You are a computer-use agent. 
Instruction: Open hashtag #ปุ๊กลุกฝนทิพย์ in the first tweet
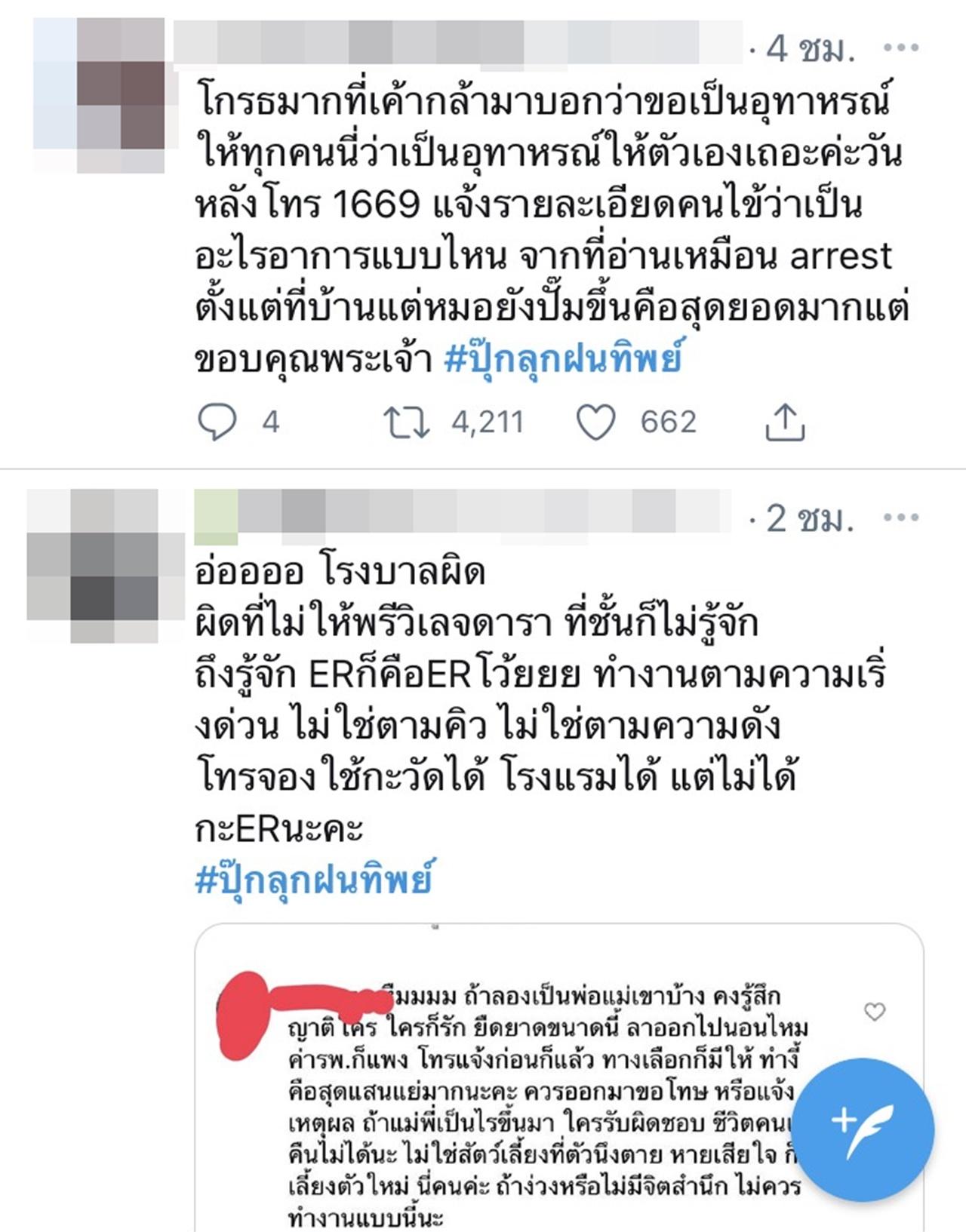point(563,361)
